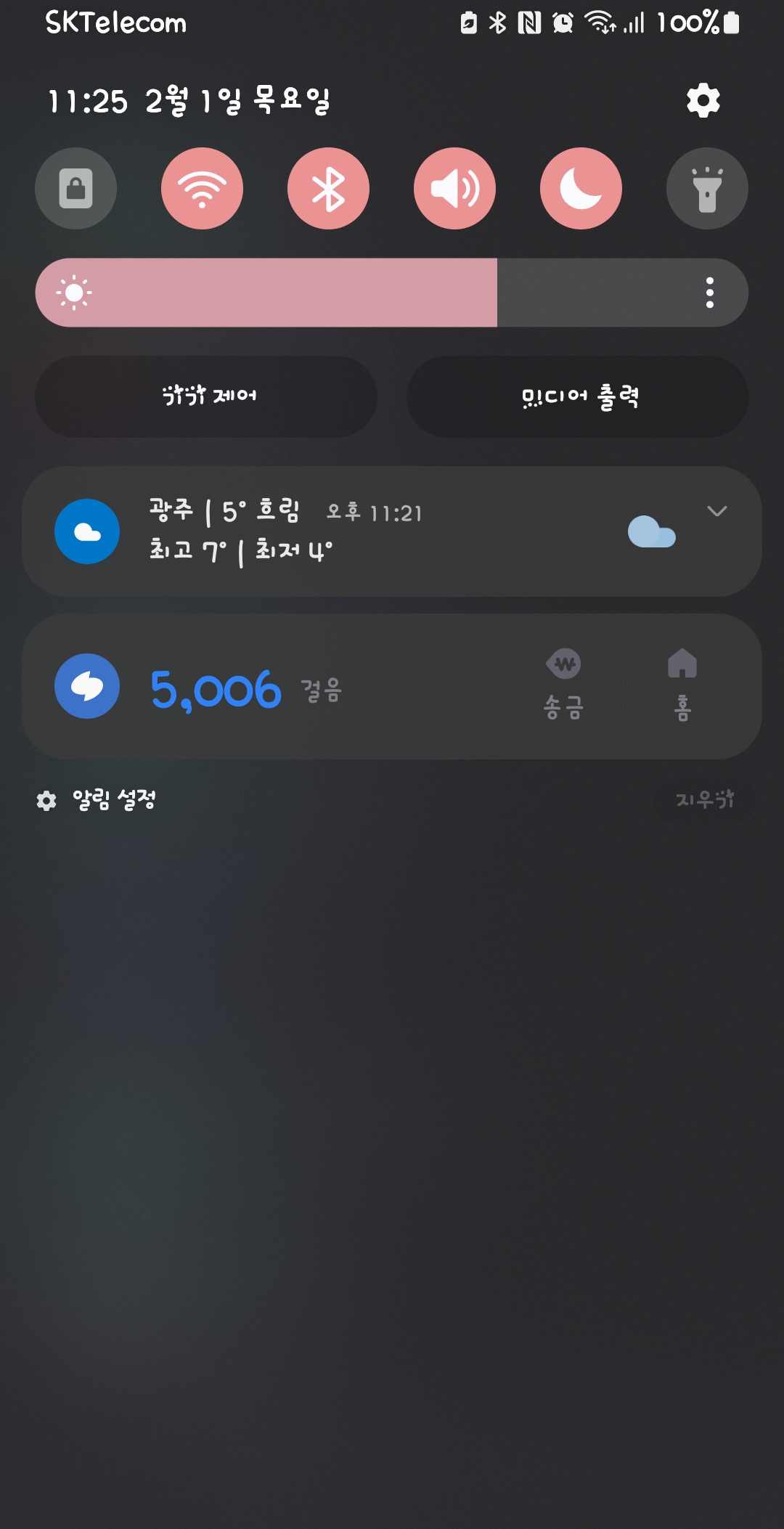Turn off Wi-Fi quick toggle
Image resolution: width=784 pixels, height=1529 pixels.
tap(202, 189)
